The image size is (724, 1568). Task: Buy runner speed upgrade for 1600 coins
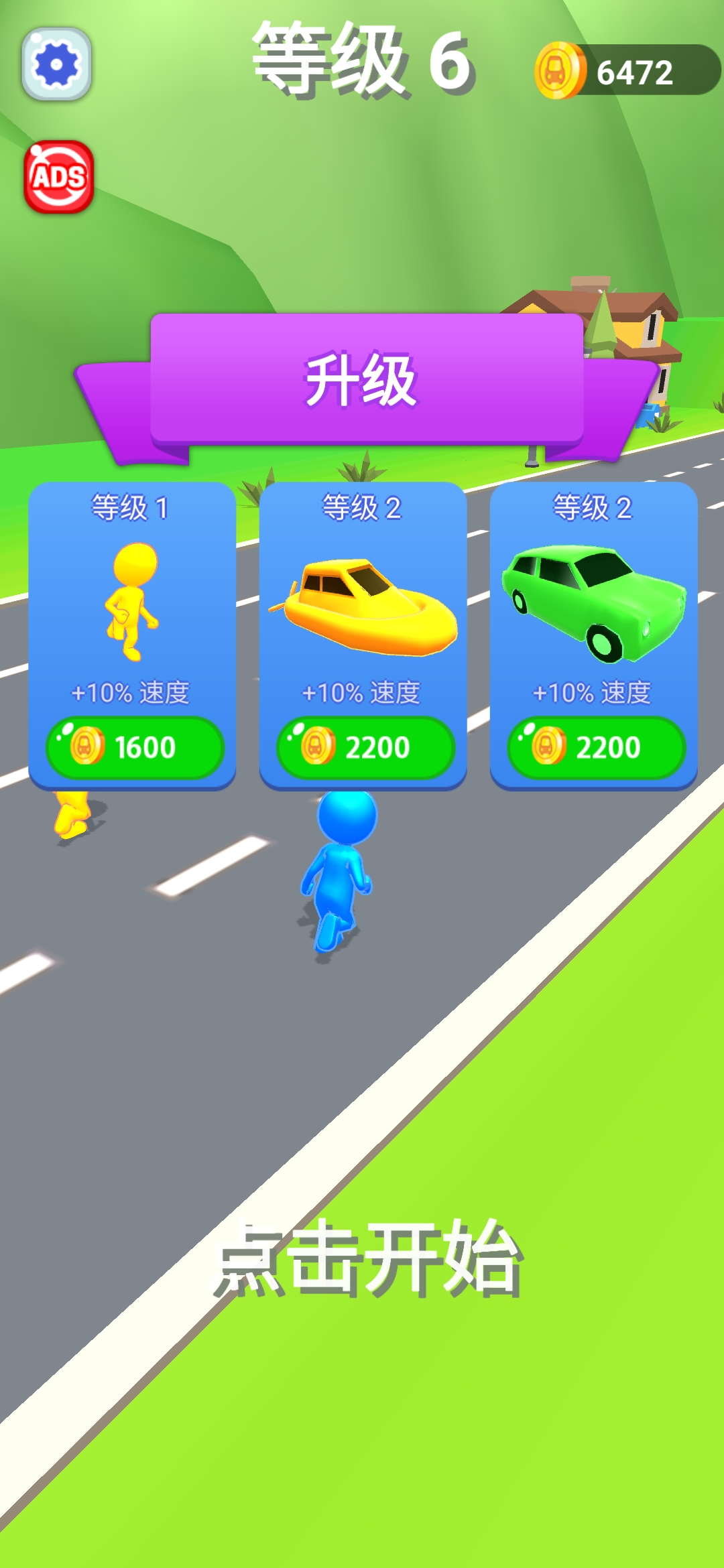tap(134, 747)
